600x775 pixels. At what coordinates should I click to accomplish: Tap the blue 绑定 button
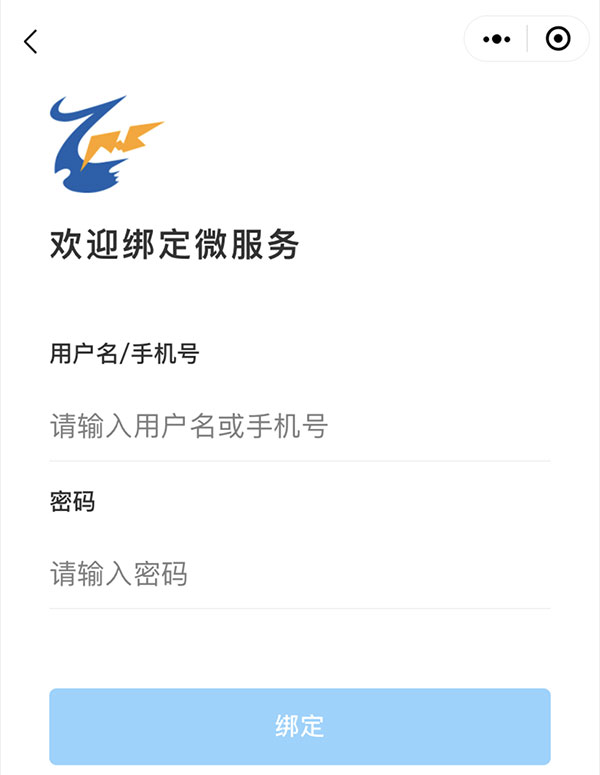tap(300, 726)
